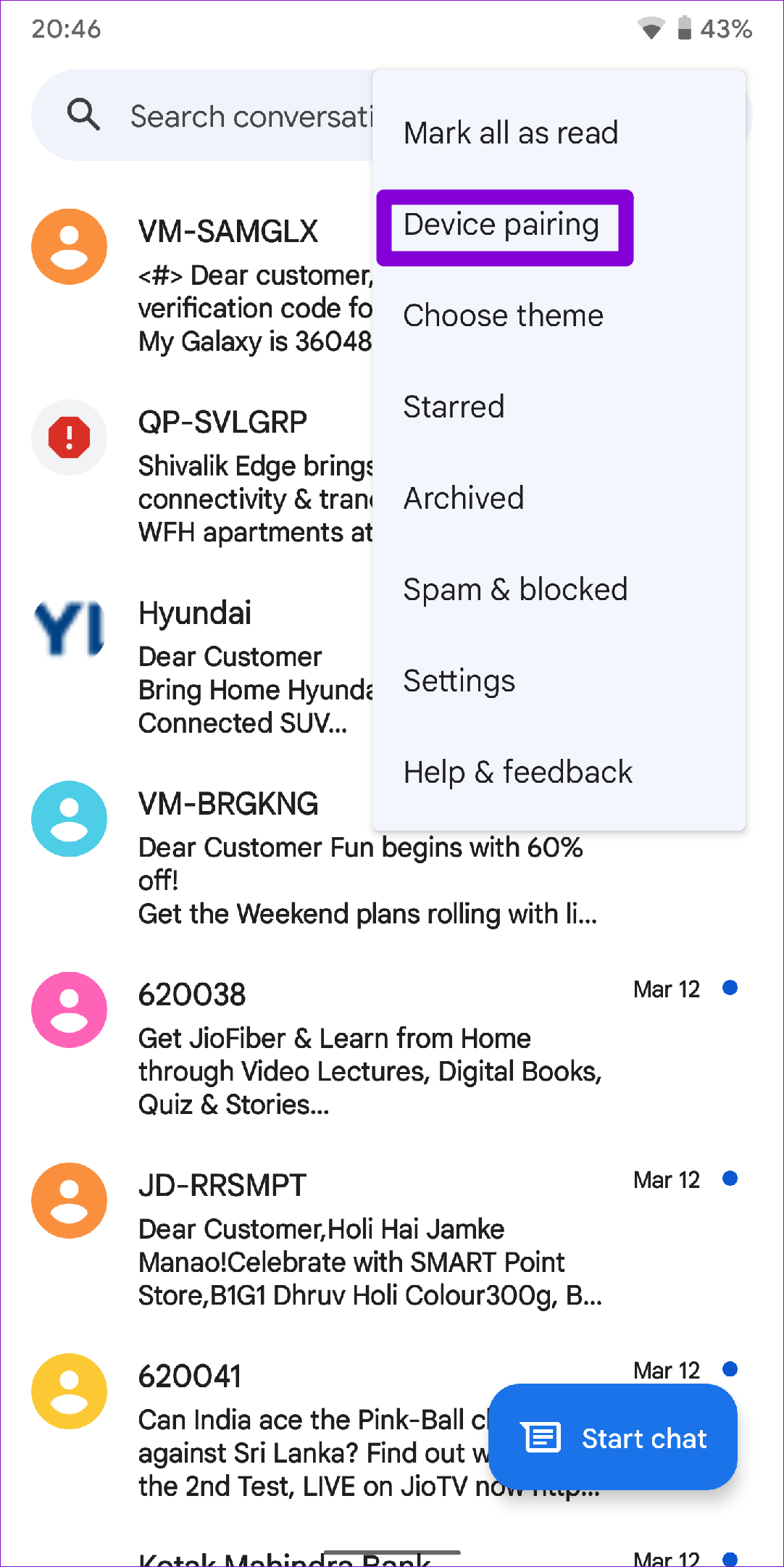The image size is (784, 1567).
Task: Tap the Start chat button
Action: (x=613, y=1438)
